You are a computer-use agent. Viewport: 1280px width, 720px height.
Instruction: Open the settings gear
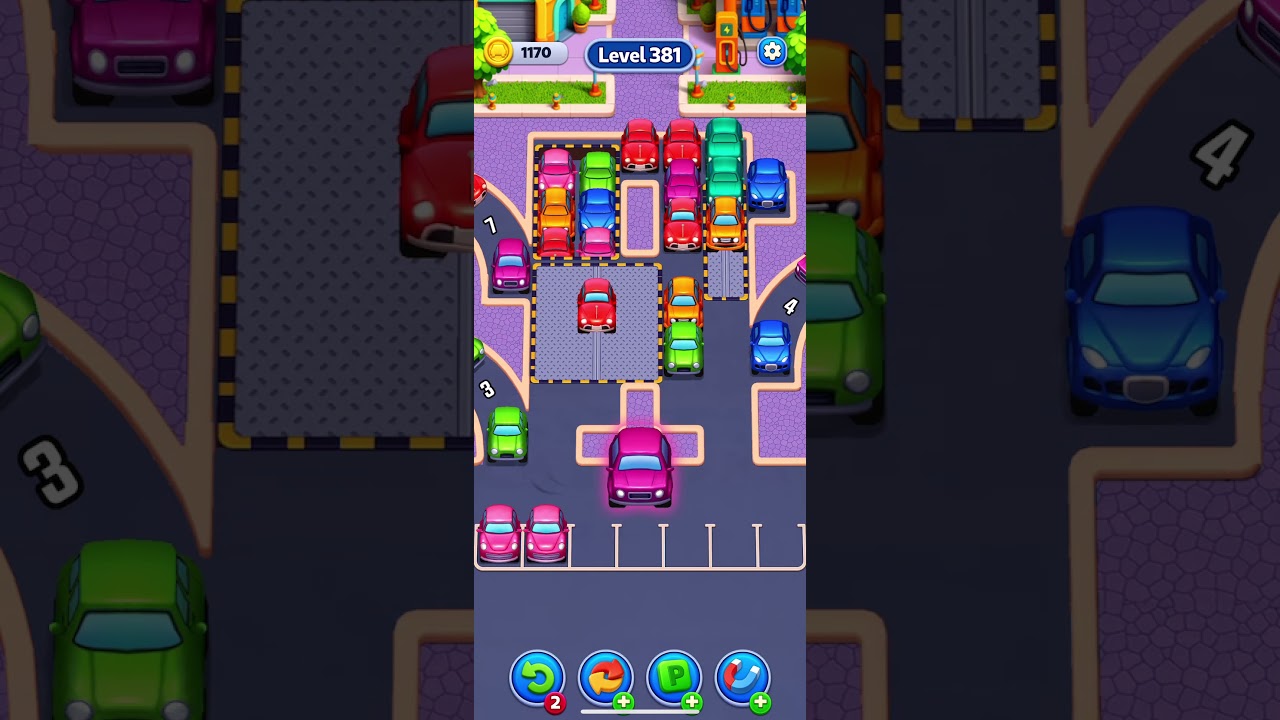click(x=771, y=52)
